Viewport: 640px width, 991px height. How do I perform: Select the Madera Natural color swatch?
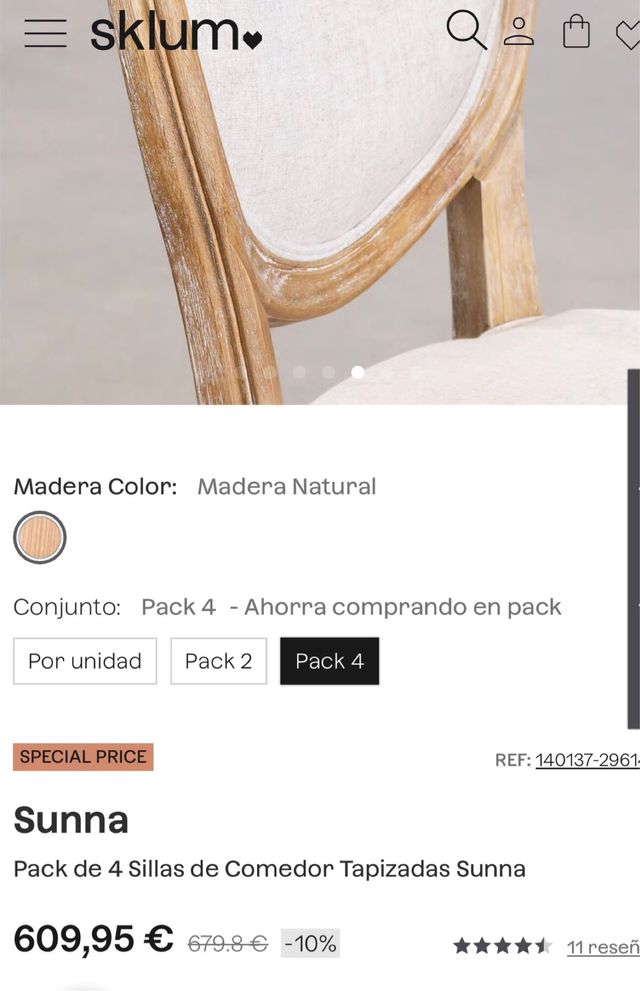pos(40,537)
